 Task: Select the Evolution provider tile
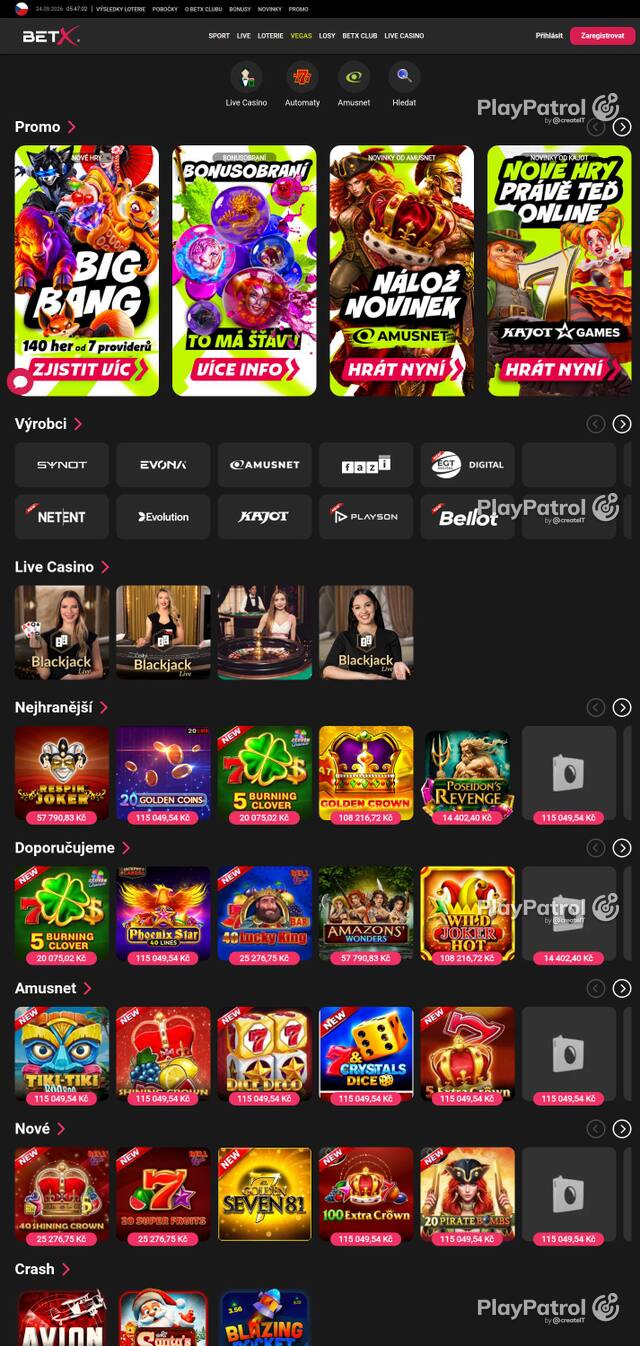point(163,517)
